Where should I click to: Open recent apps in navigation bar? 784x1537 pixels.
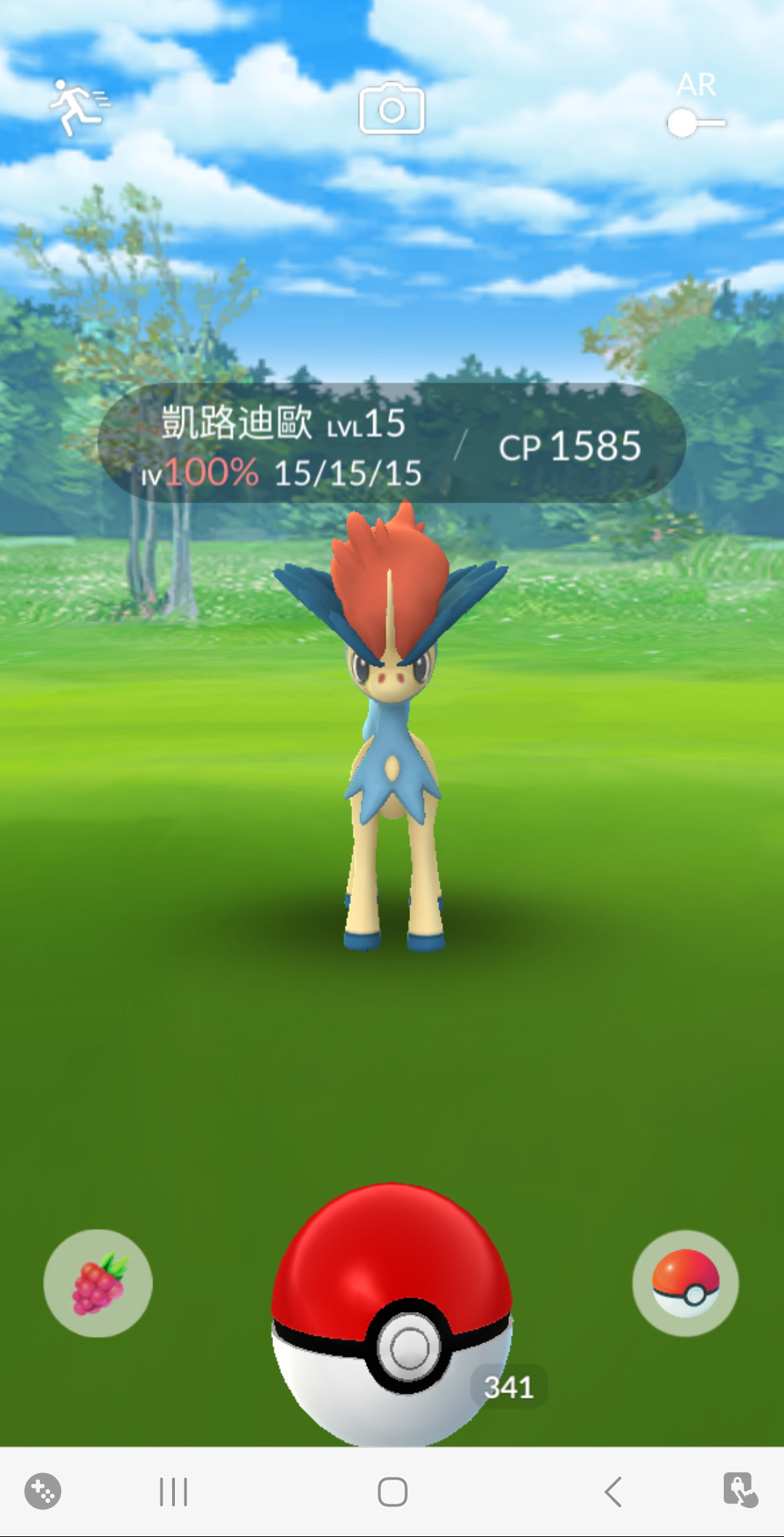pos(173,1492)
